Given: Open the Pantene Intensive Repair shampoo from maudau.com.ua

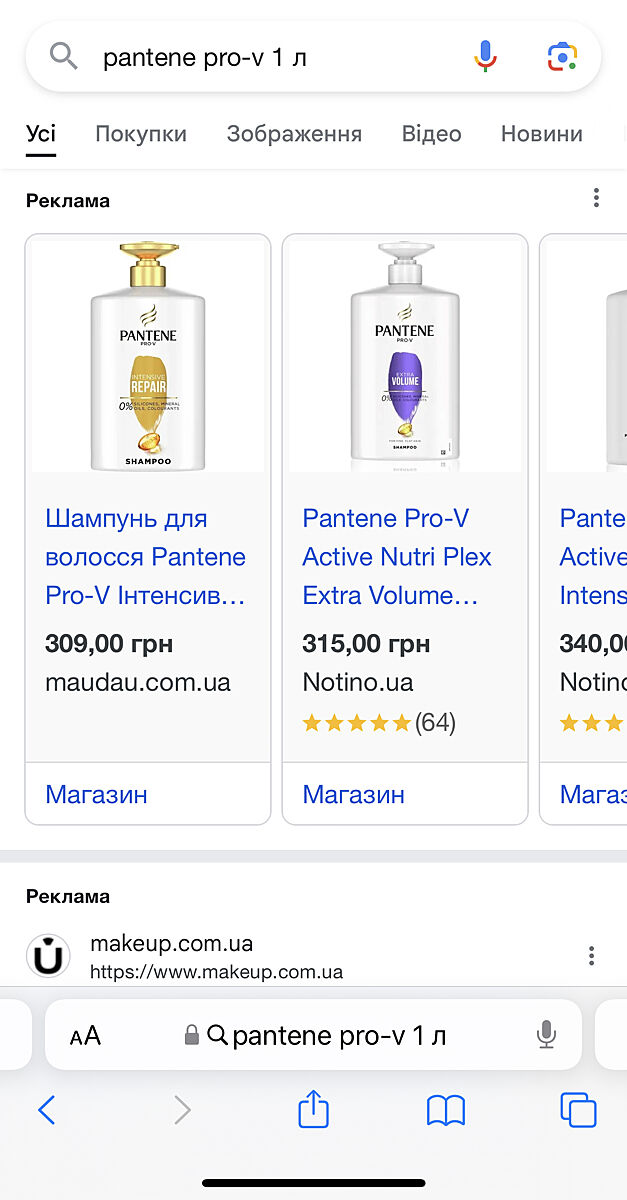Looking at the screenshot, I should point(146,557).
